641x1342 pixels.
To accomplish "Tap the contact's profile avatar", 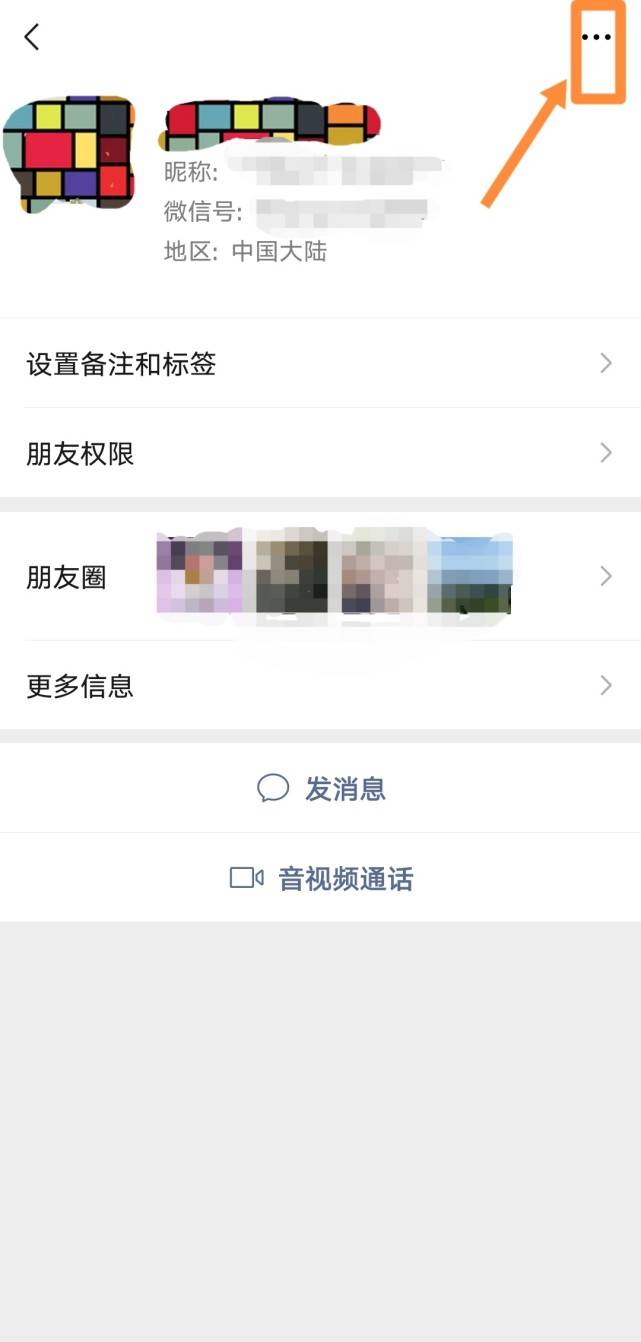I will click(x=68, y=155).
